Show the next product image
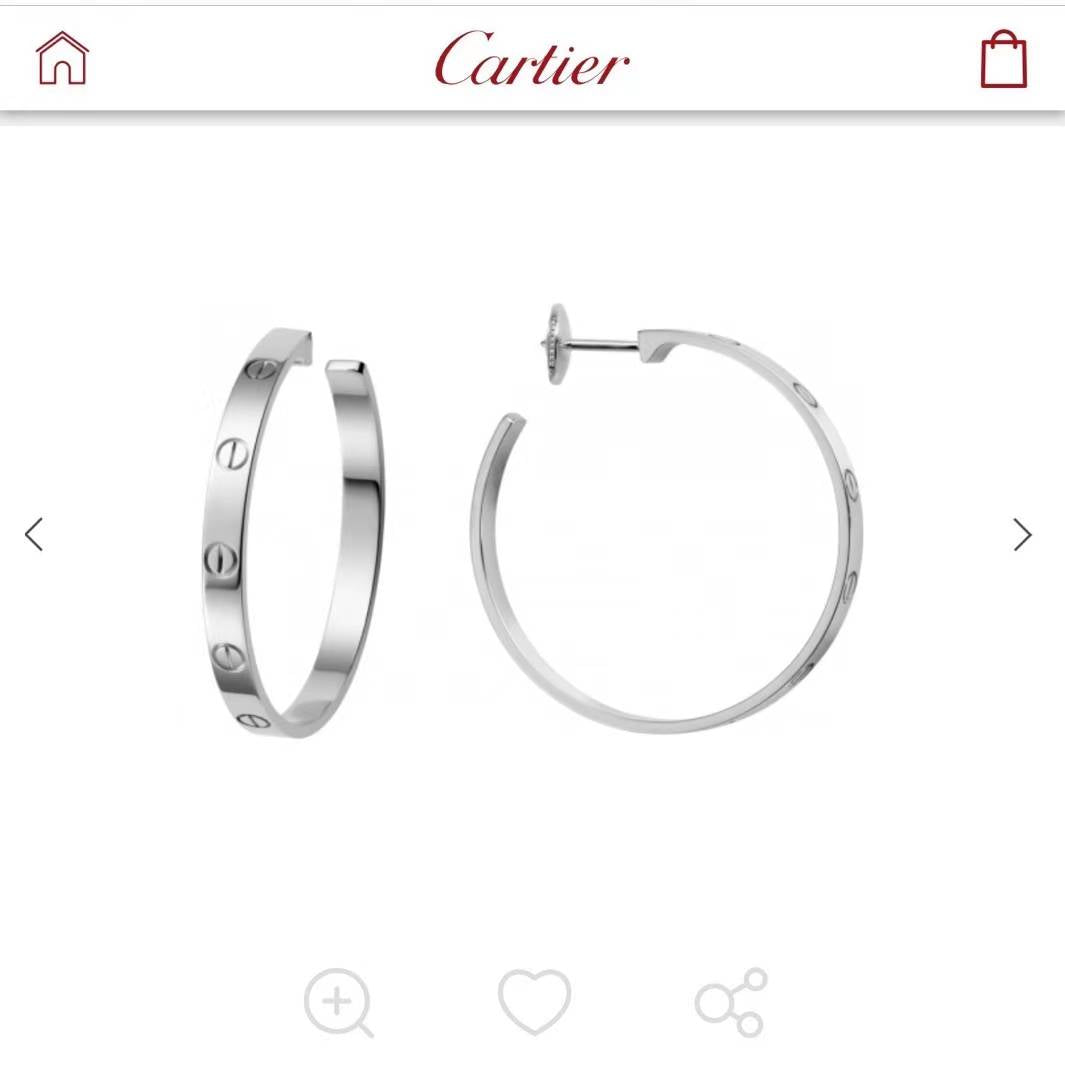Screen dimensions: 1065x1085 pyautogui.click(x=1021, y=534)
